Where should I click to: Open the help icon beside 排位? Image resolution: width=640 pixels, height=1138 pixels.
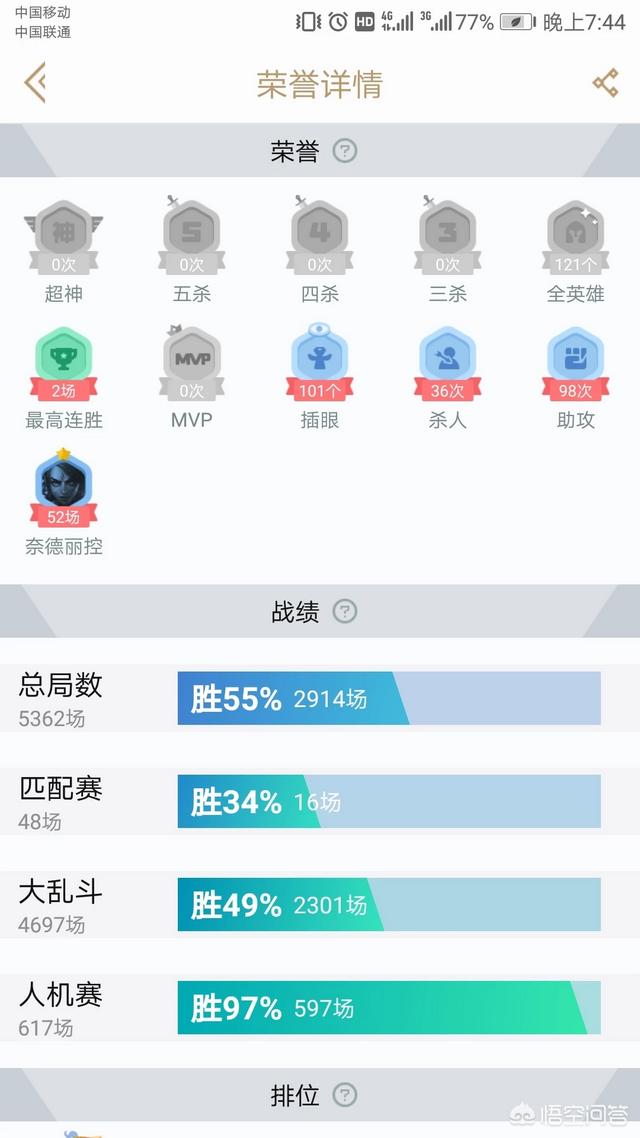coord(345,1094)
